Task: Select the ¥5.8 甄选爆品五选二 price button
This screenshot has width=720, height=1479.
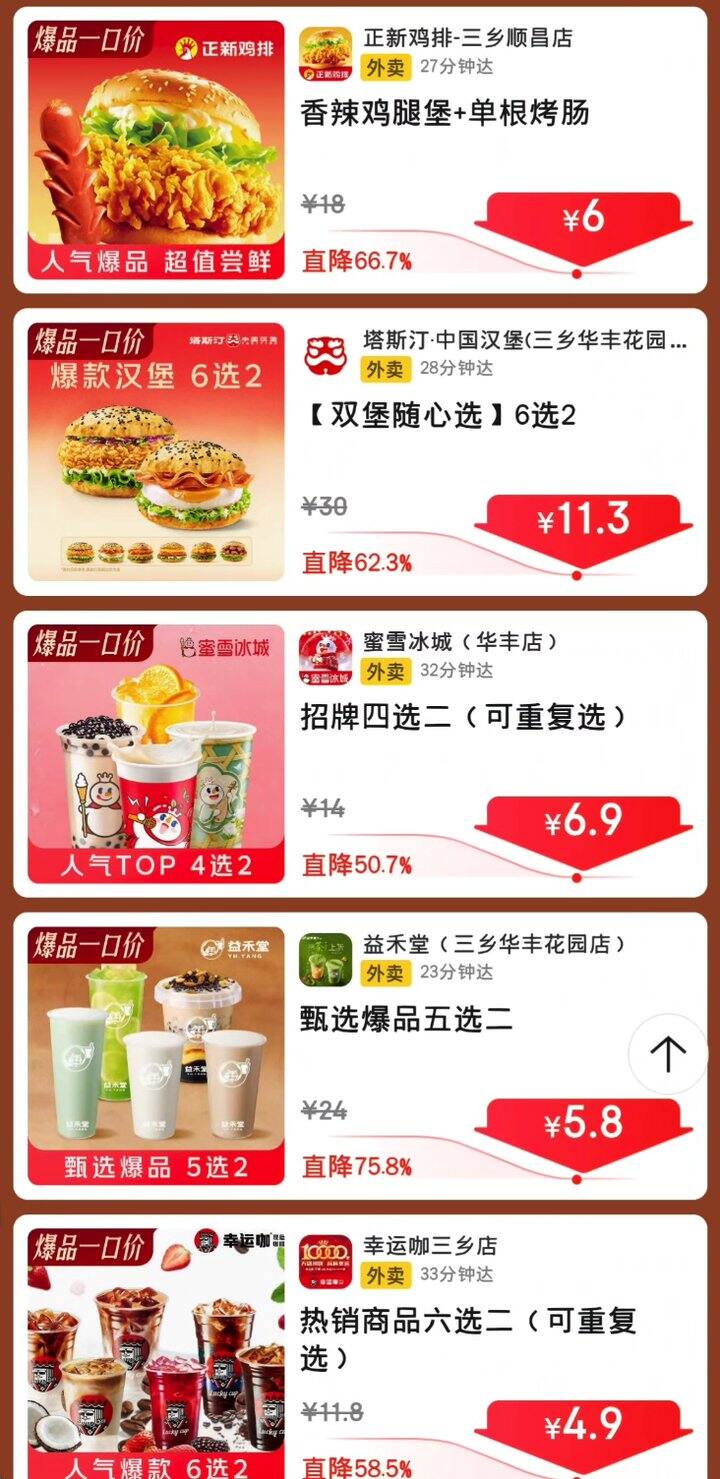Action: tap(582, 1125)
